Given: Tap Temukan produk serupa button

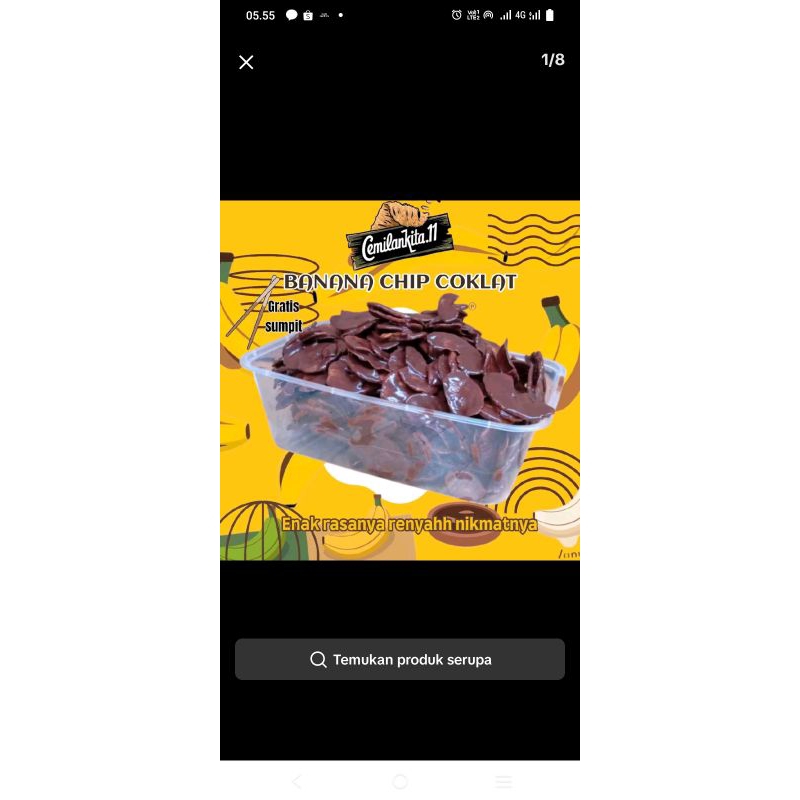Looking at the screenshot, I should pyautogui.click(x=400, y=660).
